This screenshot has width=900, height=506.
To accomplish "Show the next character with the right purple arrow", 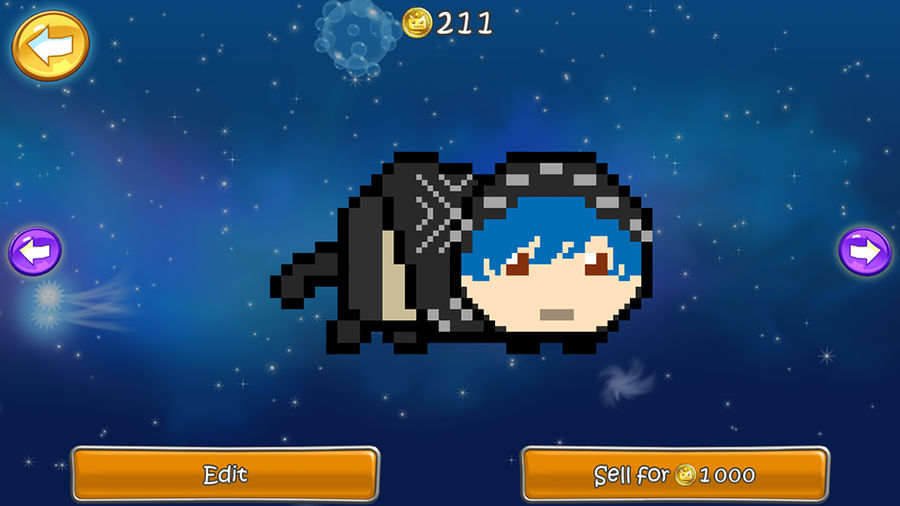I will pyautogui.click(x=864, y=251).
